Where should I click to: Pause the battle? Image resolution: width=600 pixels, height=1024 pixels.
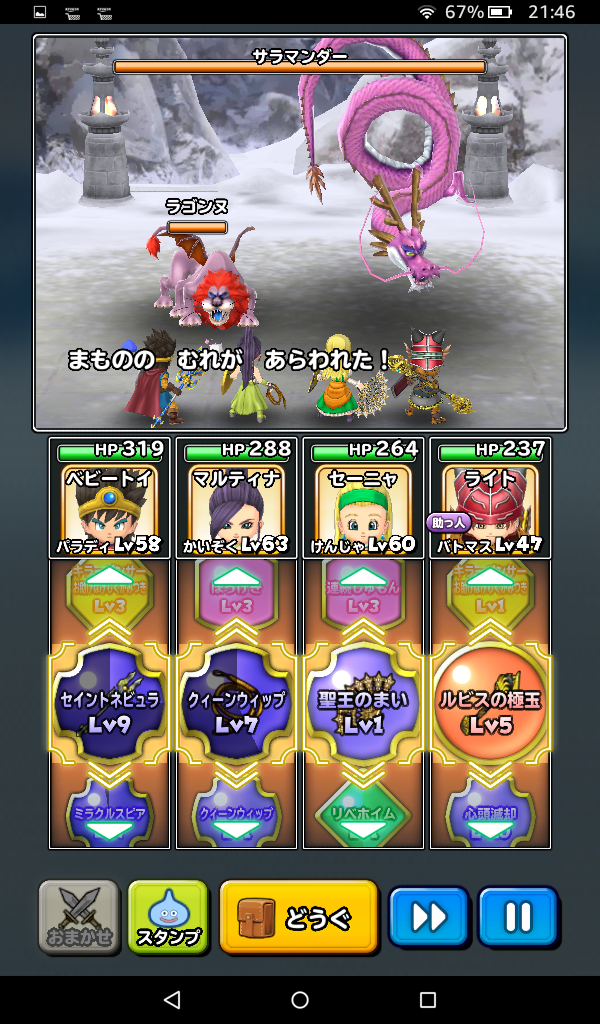(517, 915)
